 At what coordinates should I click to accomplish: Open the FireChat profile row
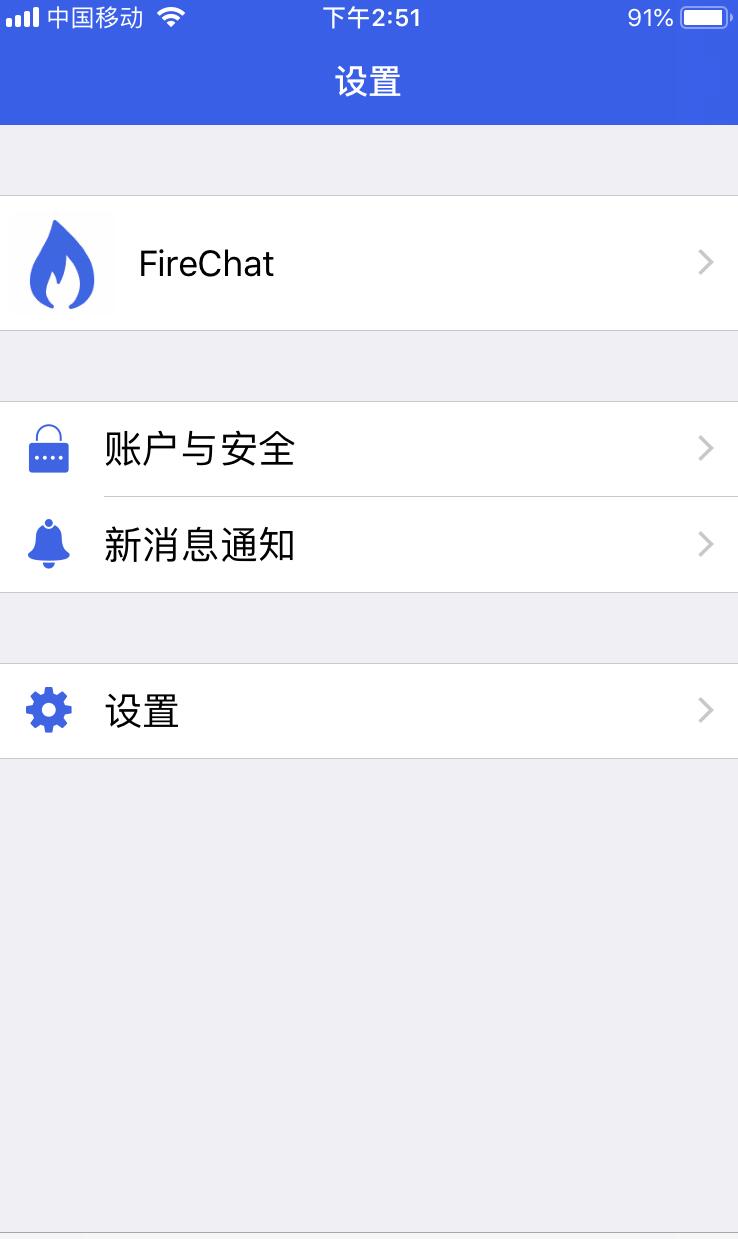coord(369,263)
